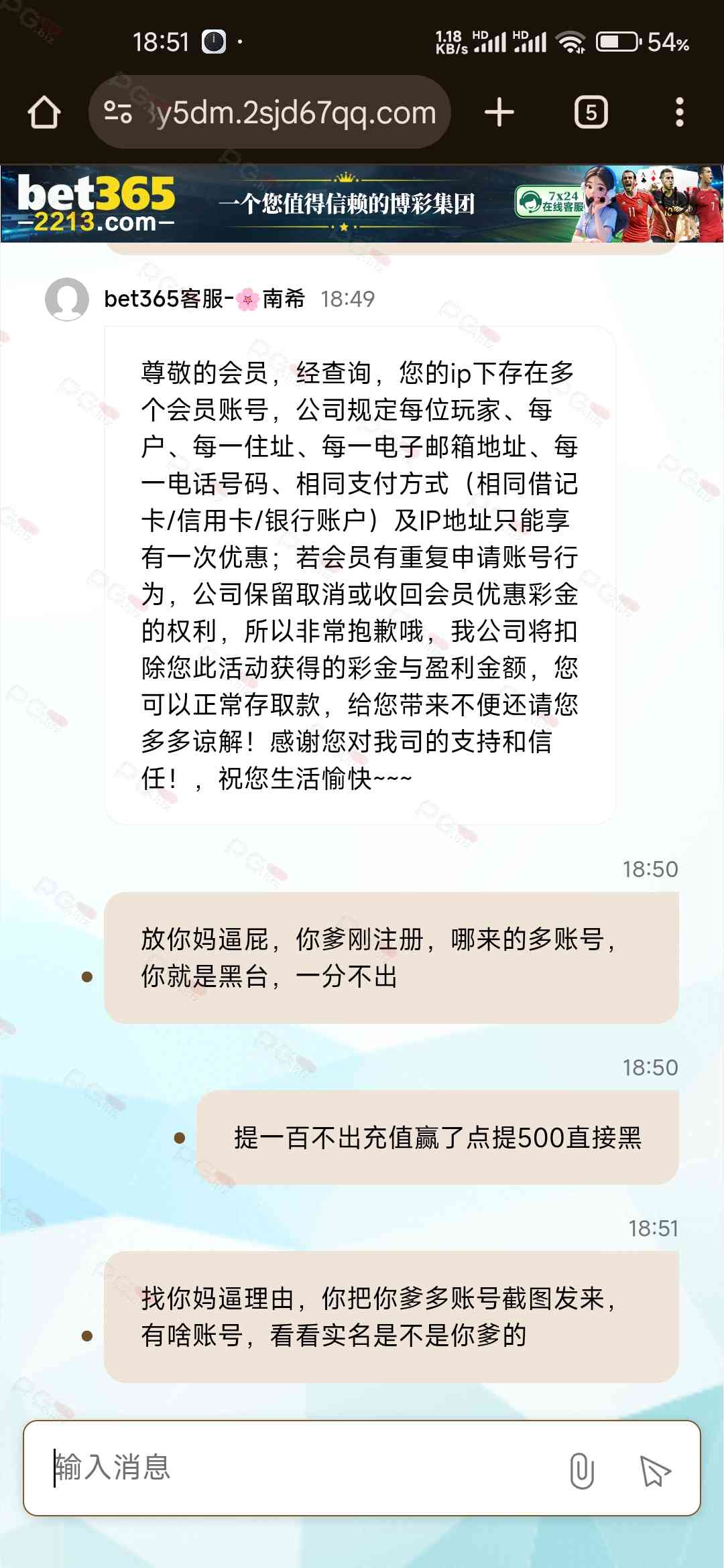Tap the 7x24 在线客服 button
This screenshot has width=724, height=1568.
click(x=551, y=202)
